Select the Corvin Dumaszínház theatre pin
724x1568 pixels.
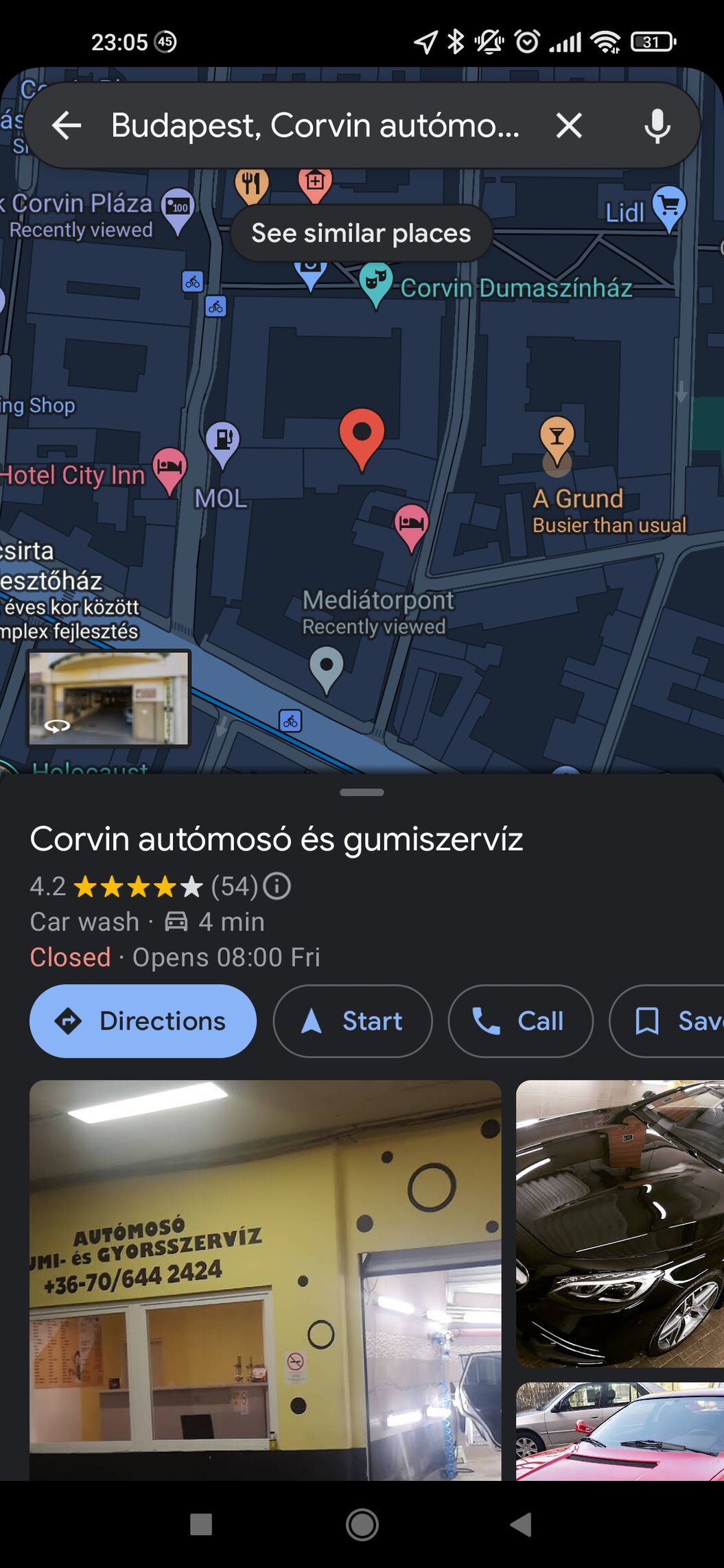[375, 283]
